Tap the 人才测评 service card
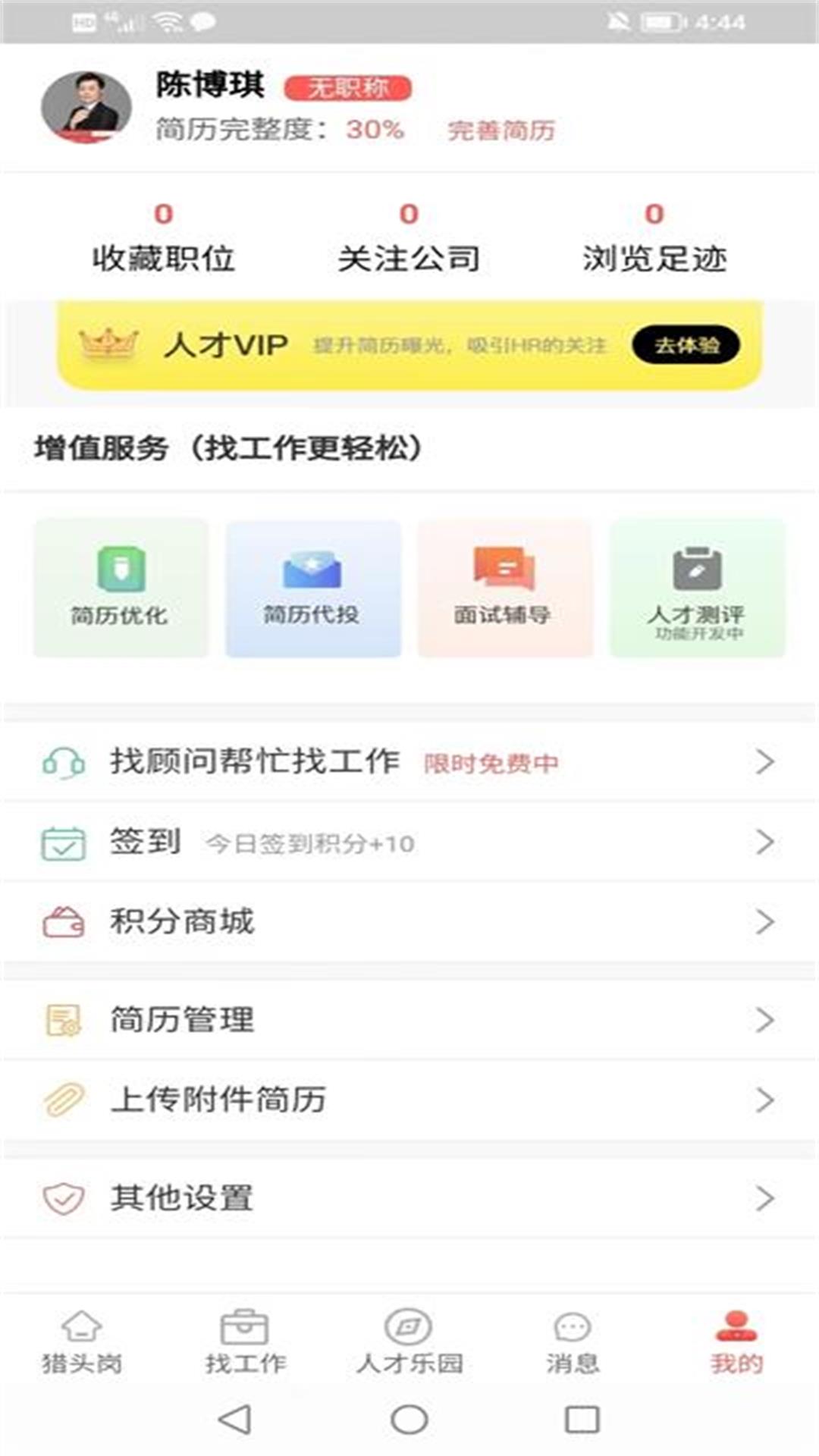 [x=697, y=588]
